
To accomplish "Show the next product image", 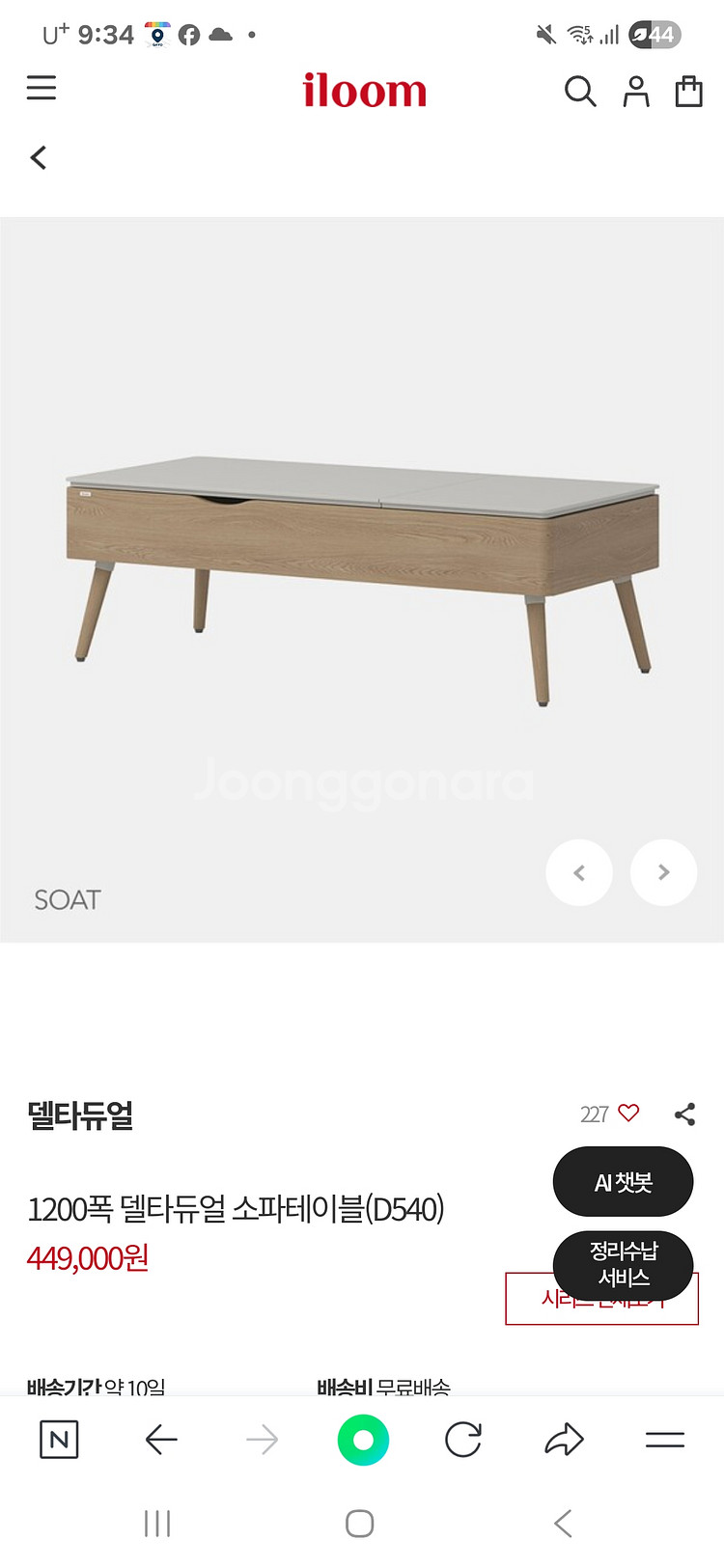I will [x=663, y=872].
